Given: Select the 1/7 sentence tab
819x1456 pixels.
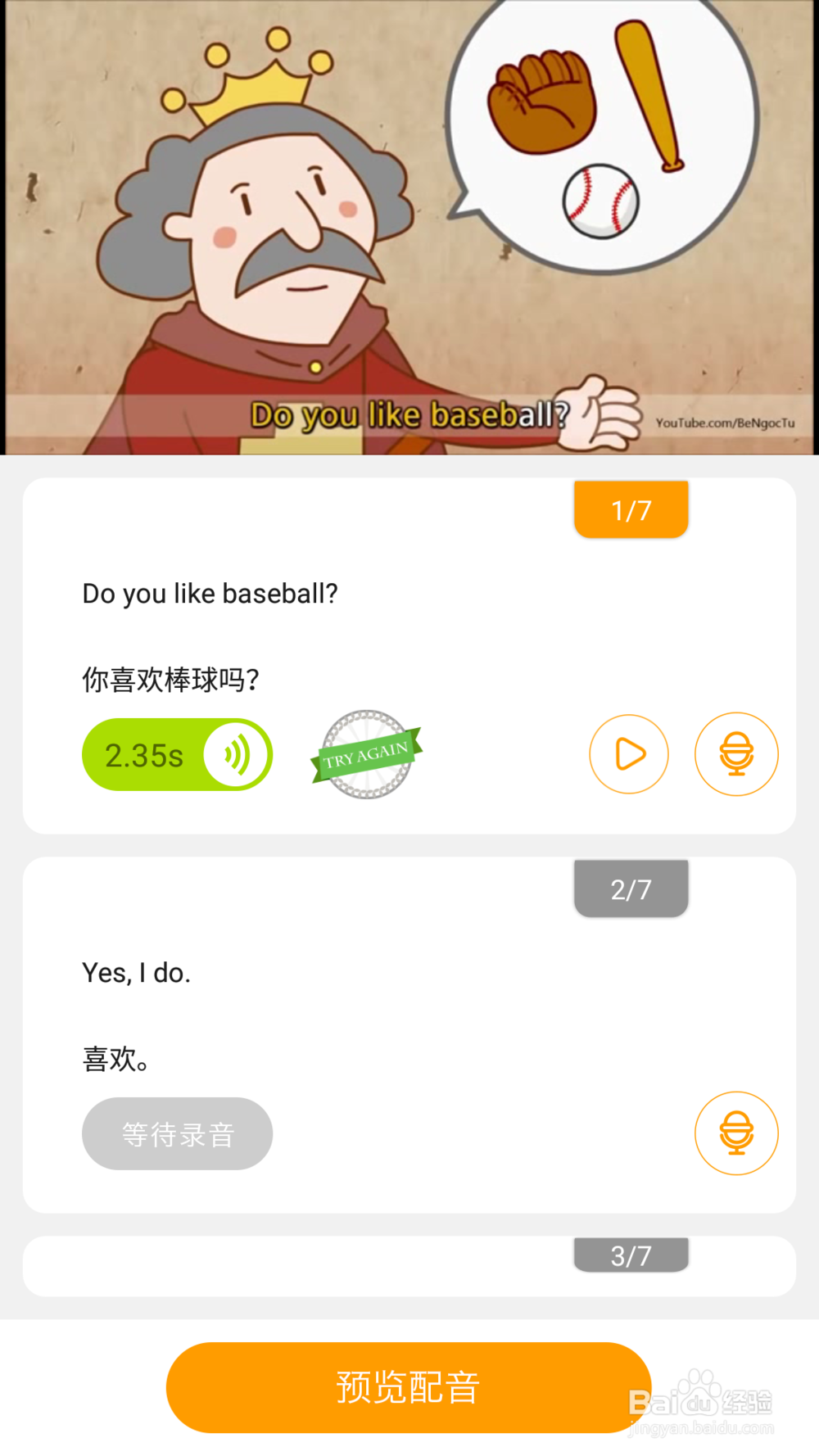Looking at the screenshot, I should pos(631,509).
